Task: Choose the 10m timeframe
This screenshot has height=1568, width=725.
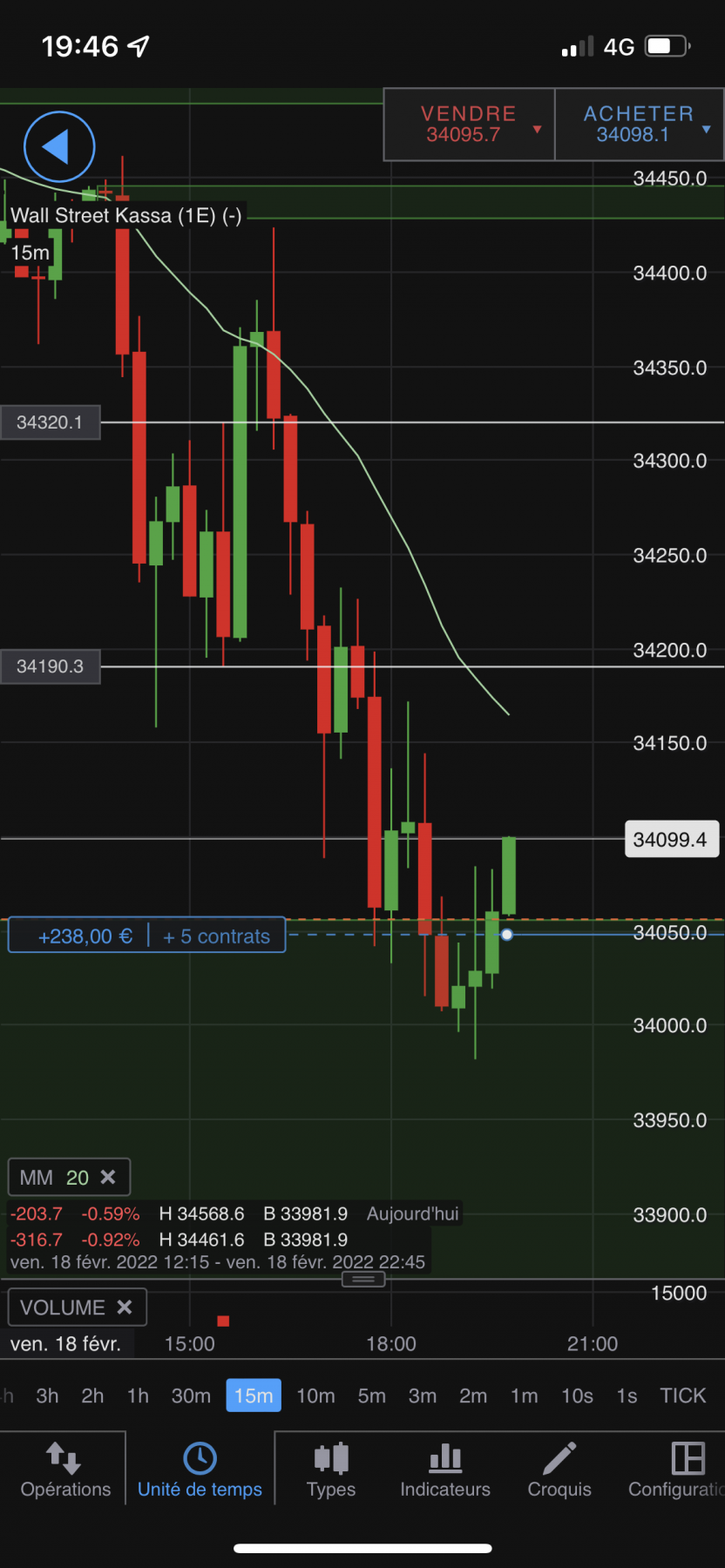Action: [315, 1396]
